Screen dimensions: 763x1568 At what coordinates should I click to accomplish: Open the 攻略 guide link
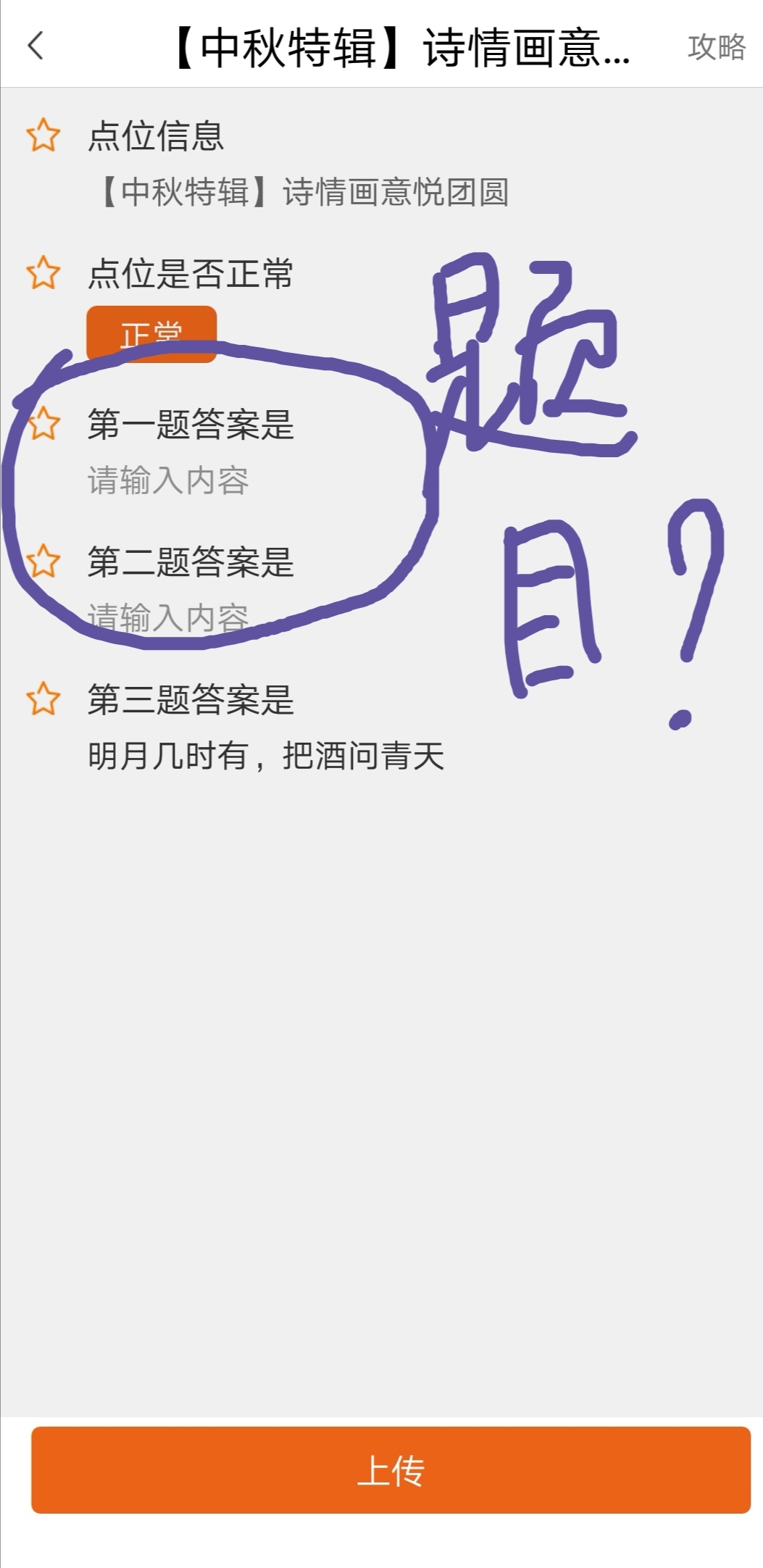coord(716,47)
